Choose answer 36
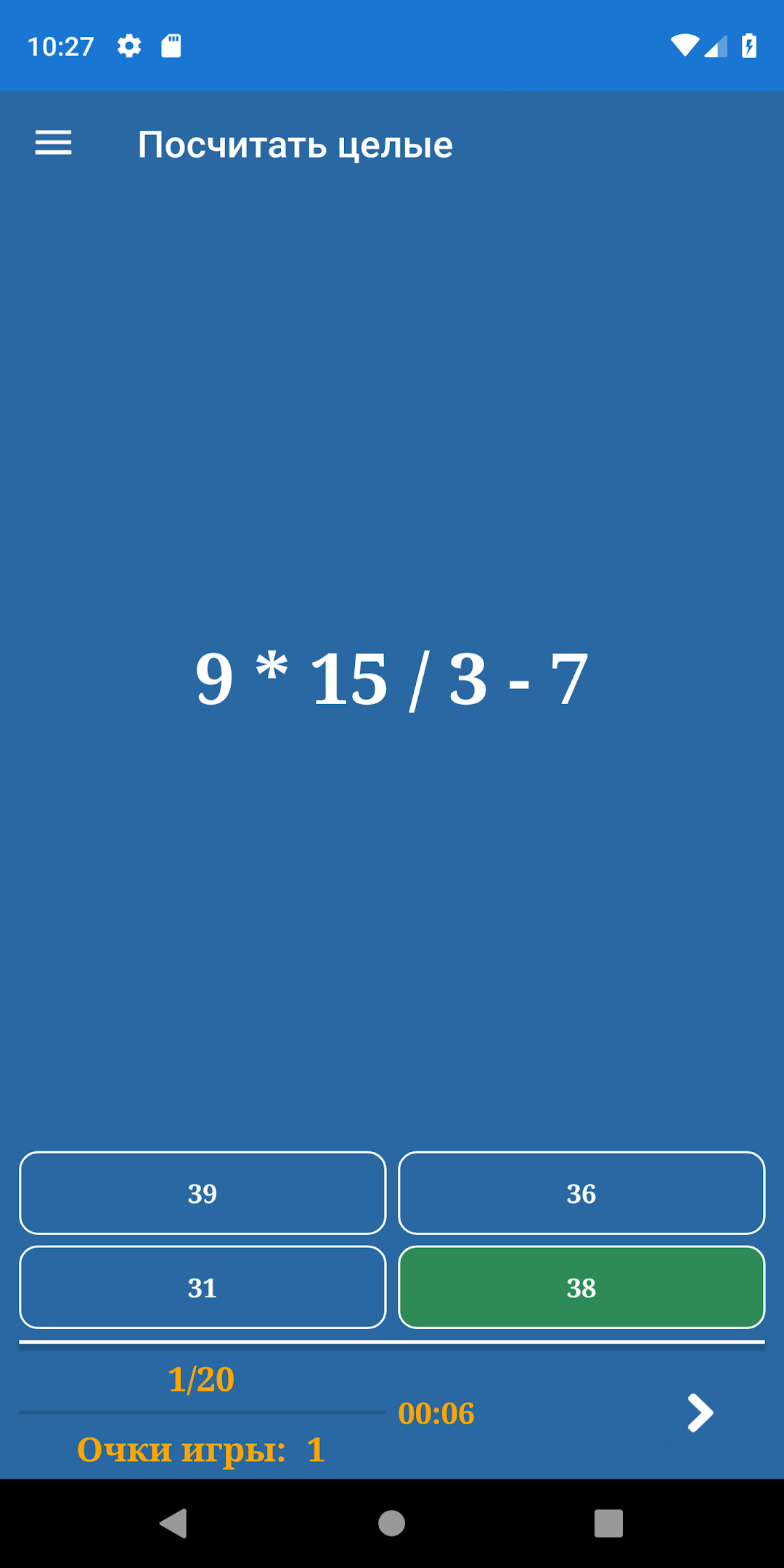This screenshot has height=1568, width=784. coord(581,1193)
